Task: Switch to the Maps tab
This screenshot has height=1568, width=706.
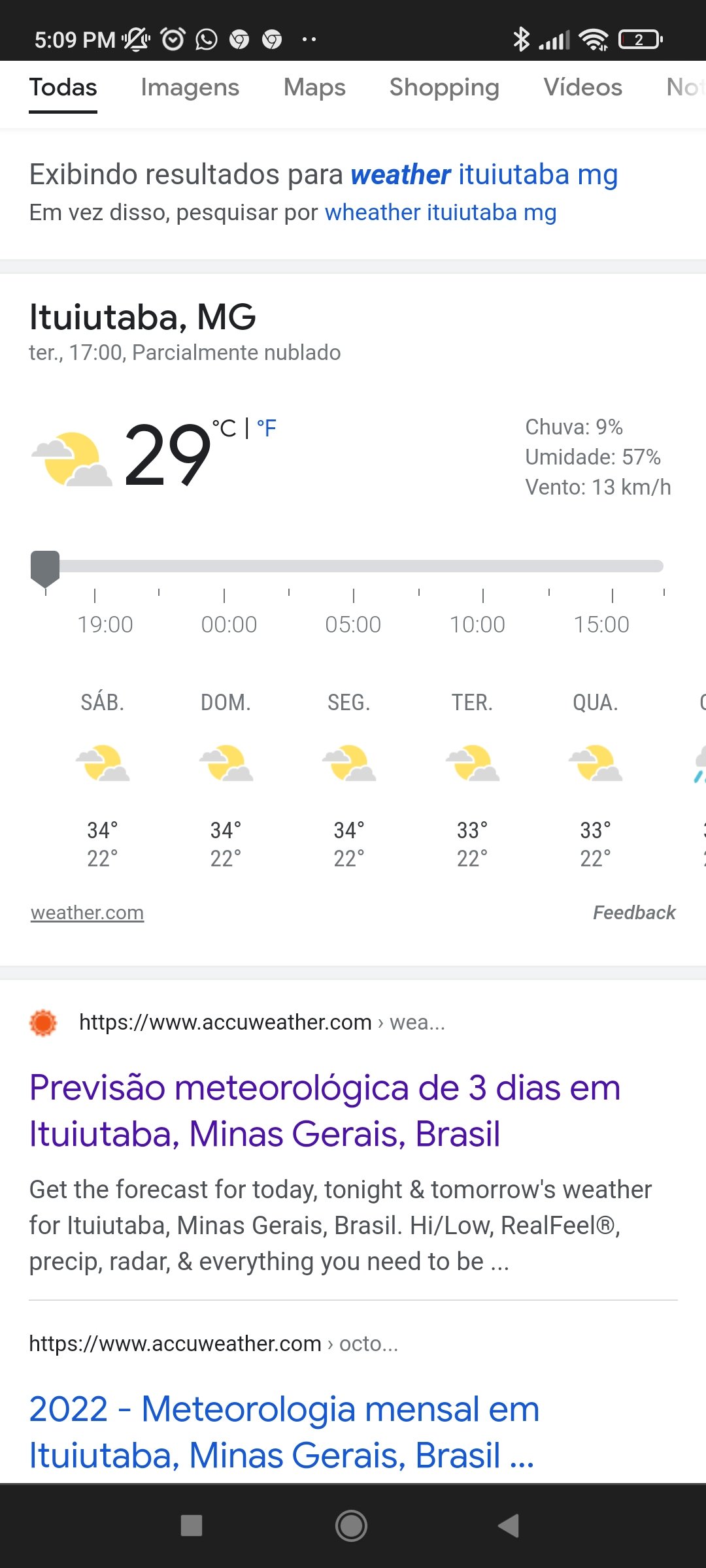Action: (x=314, y=88)
